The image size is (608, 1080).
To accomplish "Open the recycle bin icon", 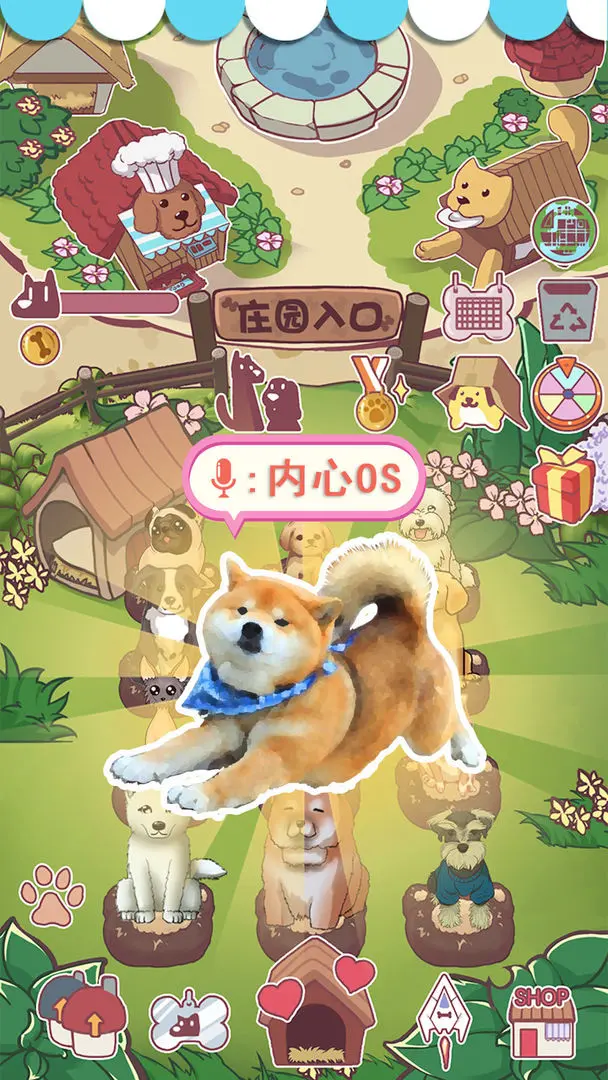I will pyautogui.click(x=566, y=310).
